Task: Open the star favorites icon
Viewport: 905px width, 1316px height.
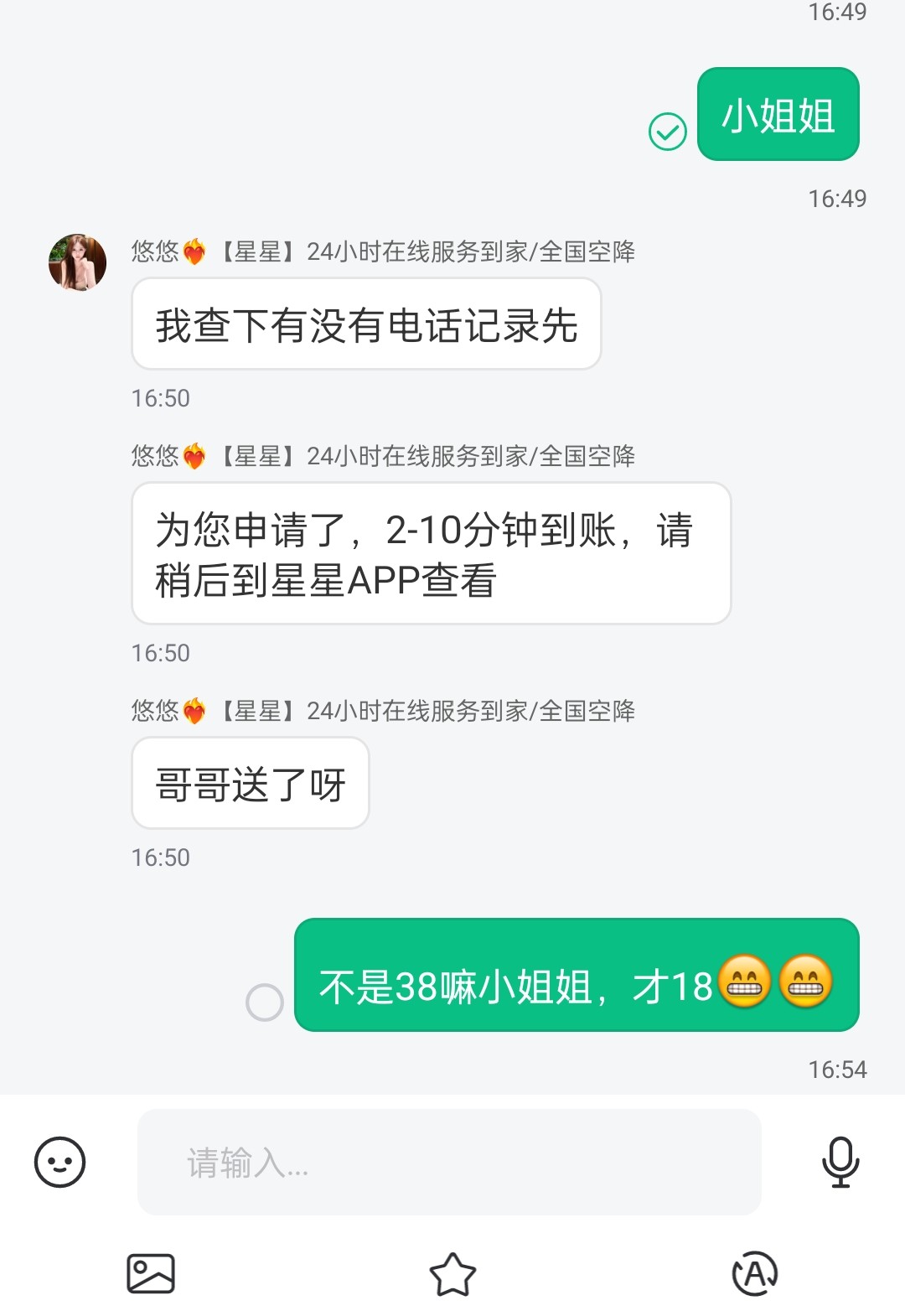Action: (452, 1274)
